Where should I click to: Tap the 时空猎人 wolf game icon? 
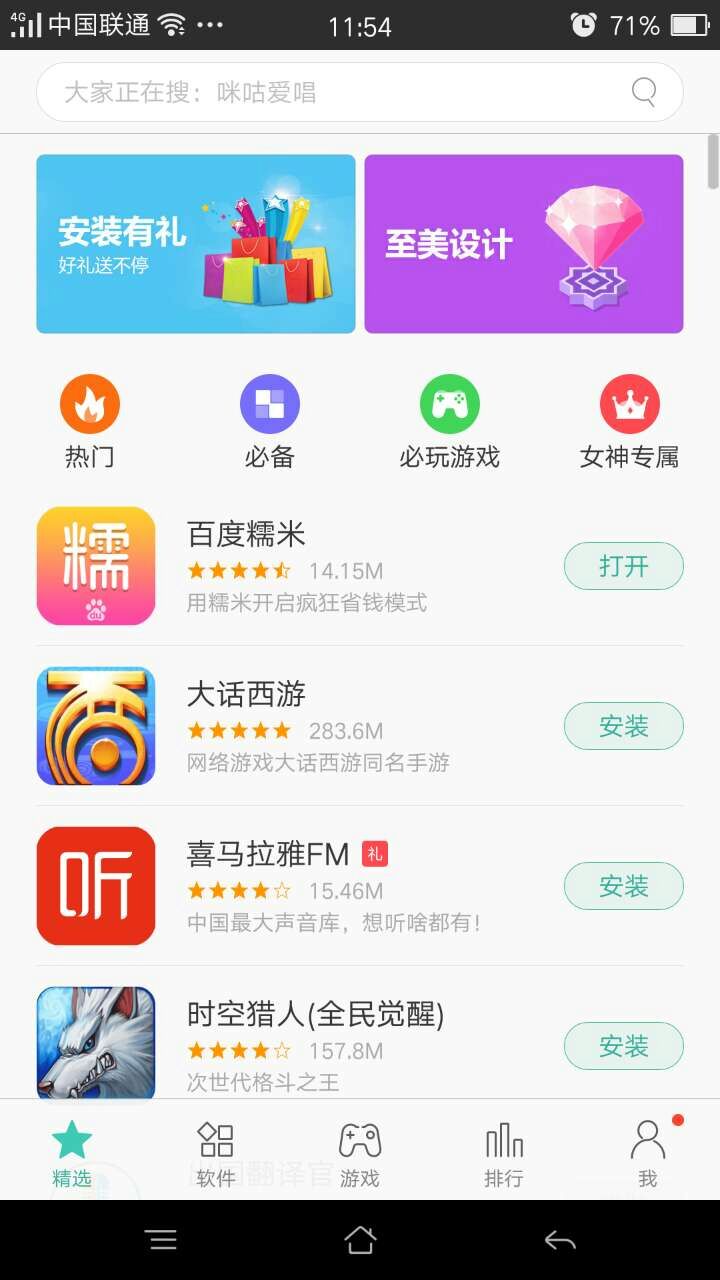click(x=96, y=1043)
